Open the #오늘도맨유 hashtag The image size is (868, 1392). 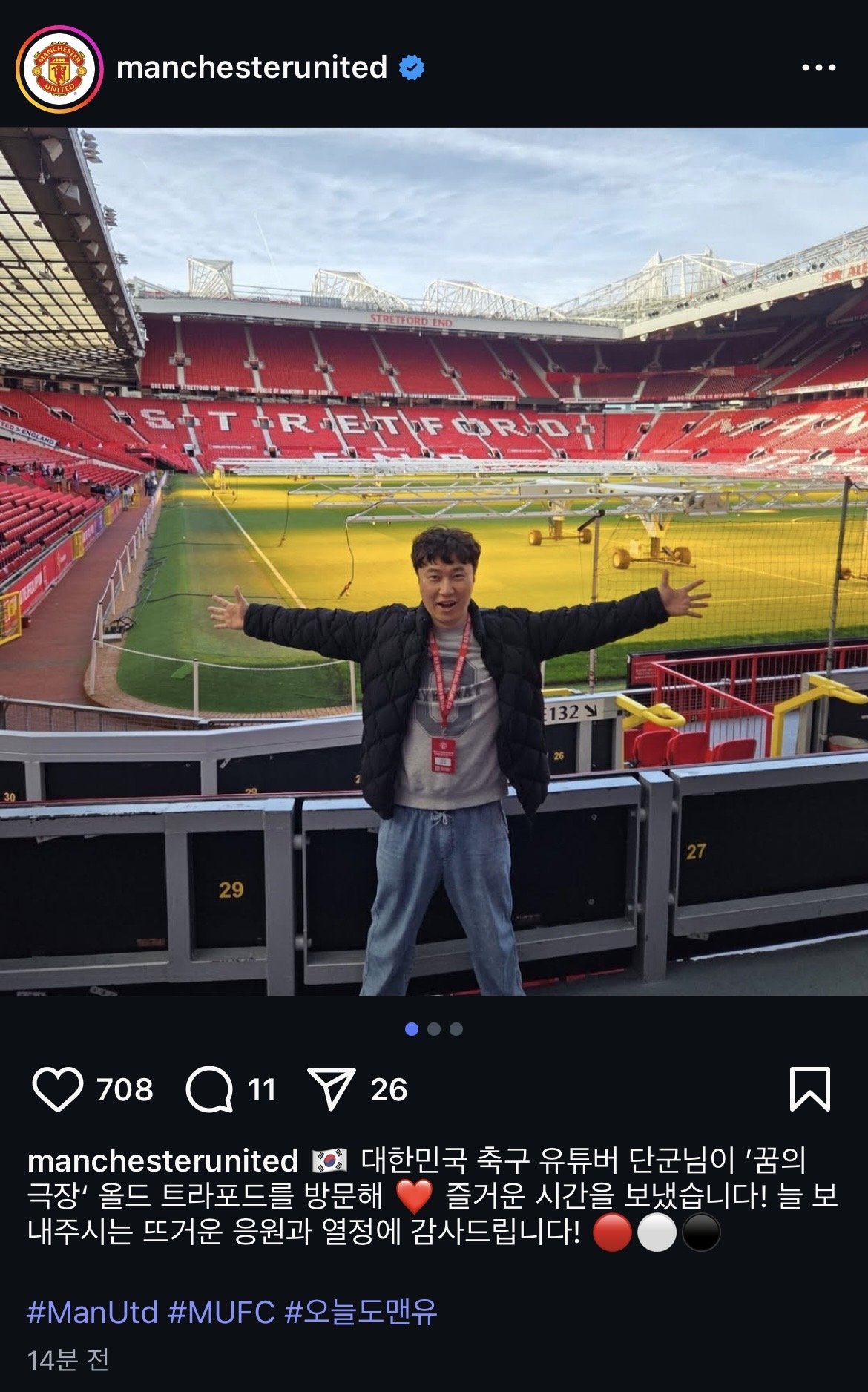[x=361, y=1312]
